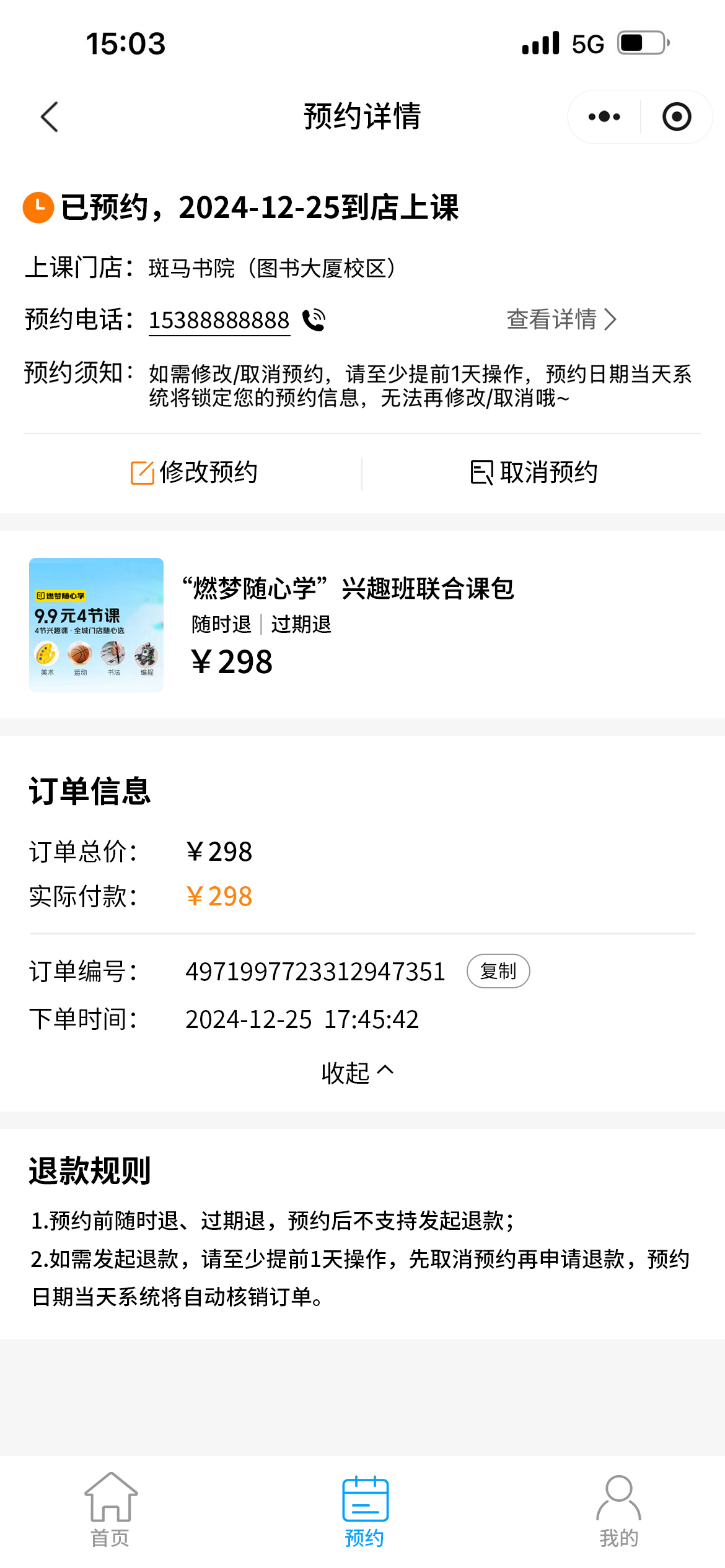Select the 预约 tab
This screenshot has width=725, height=1568.
(365, 1510)
